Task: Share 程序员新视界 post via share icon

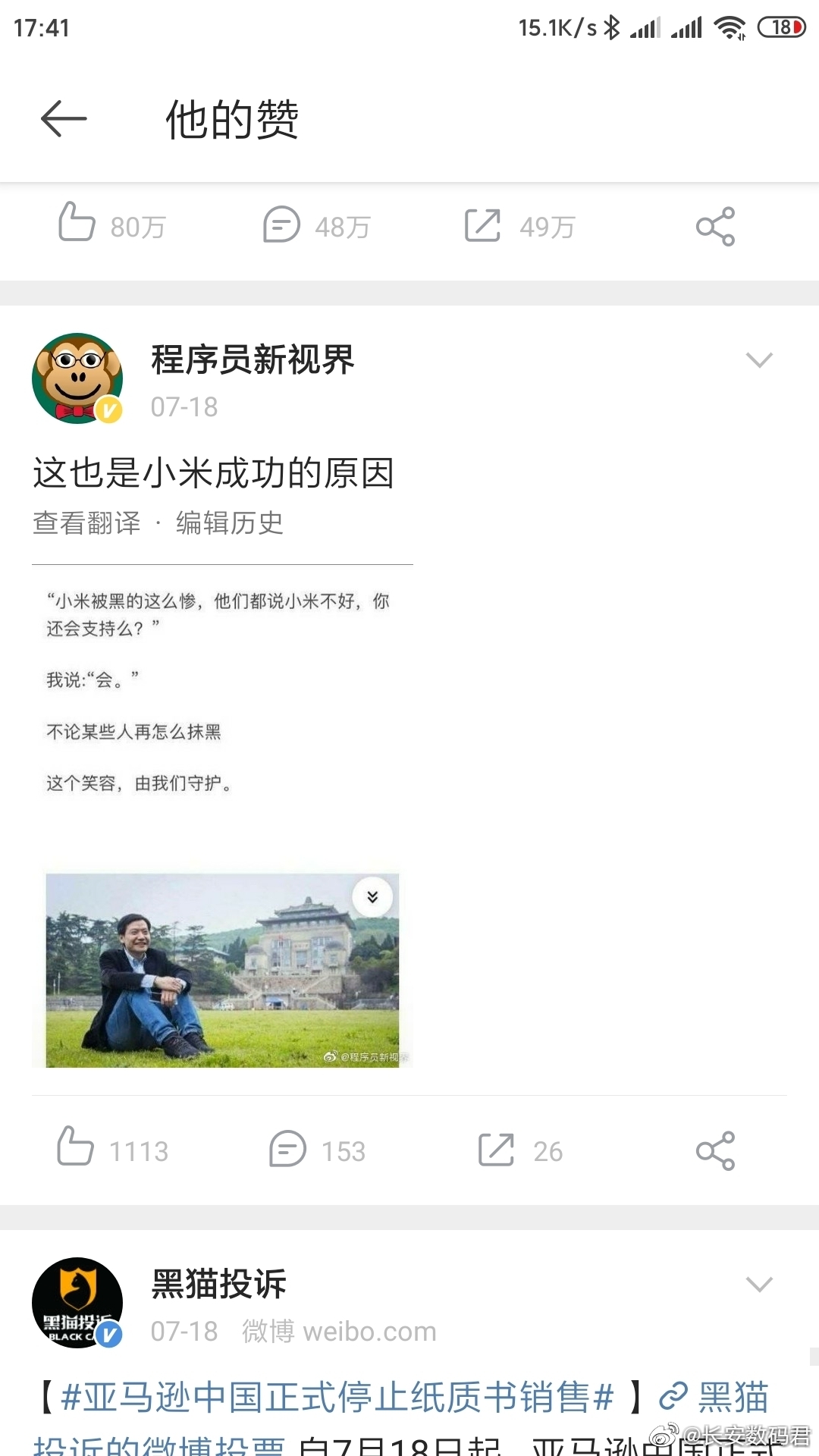Action: [715, 1150]
